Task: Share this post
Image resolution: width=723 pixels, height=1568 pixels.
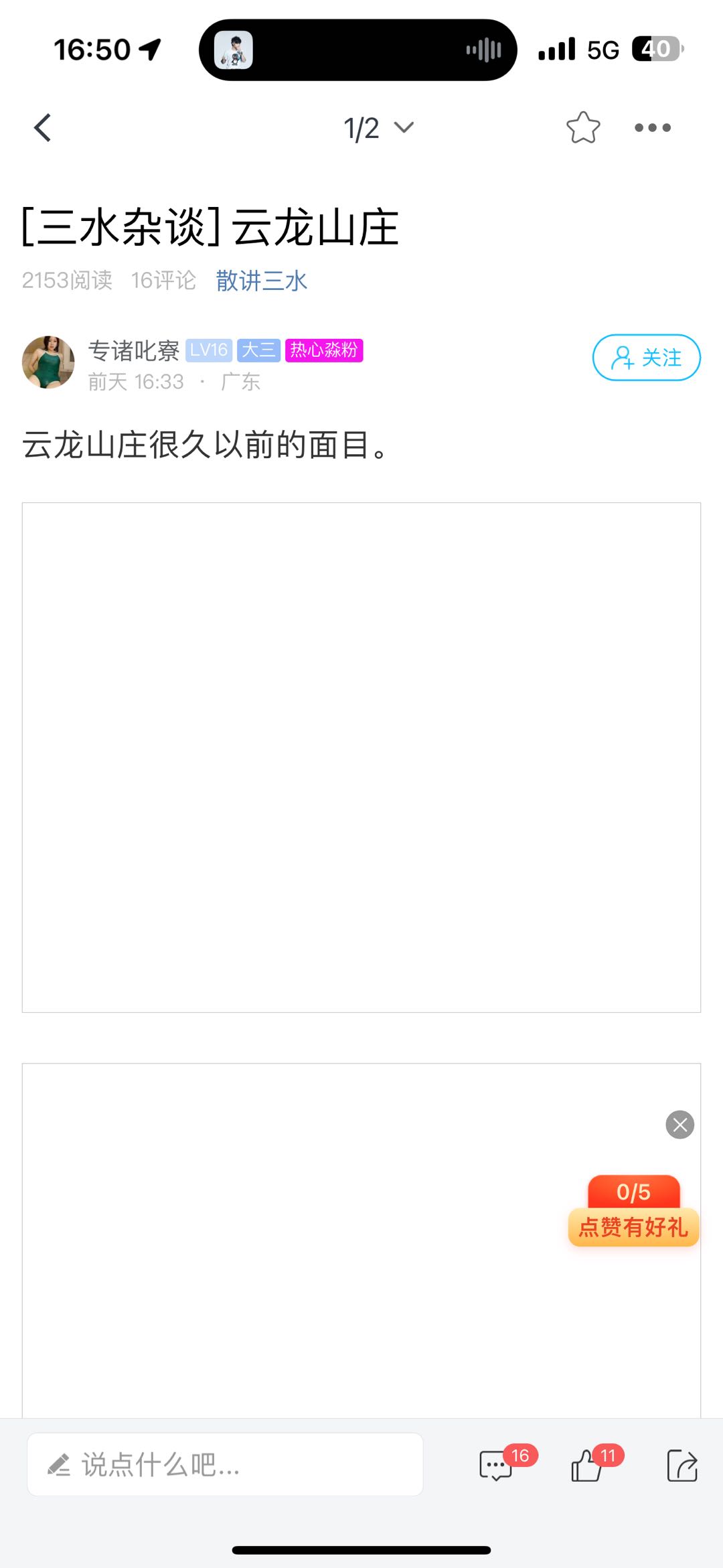Action: [682, 1466]
